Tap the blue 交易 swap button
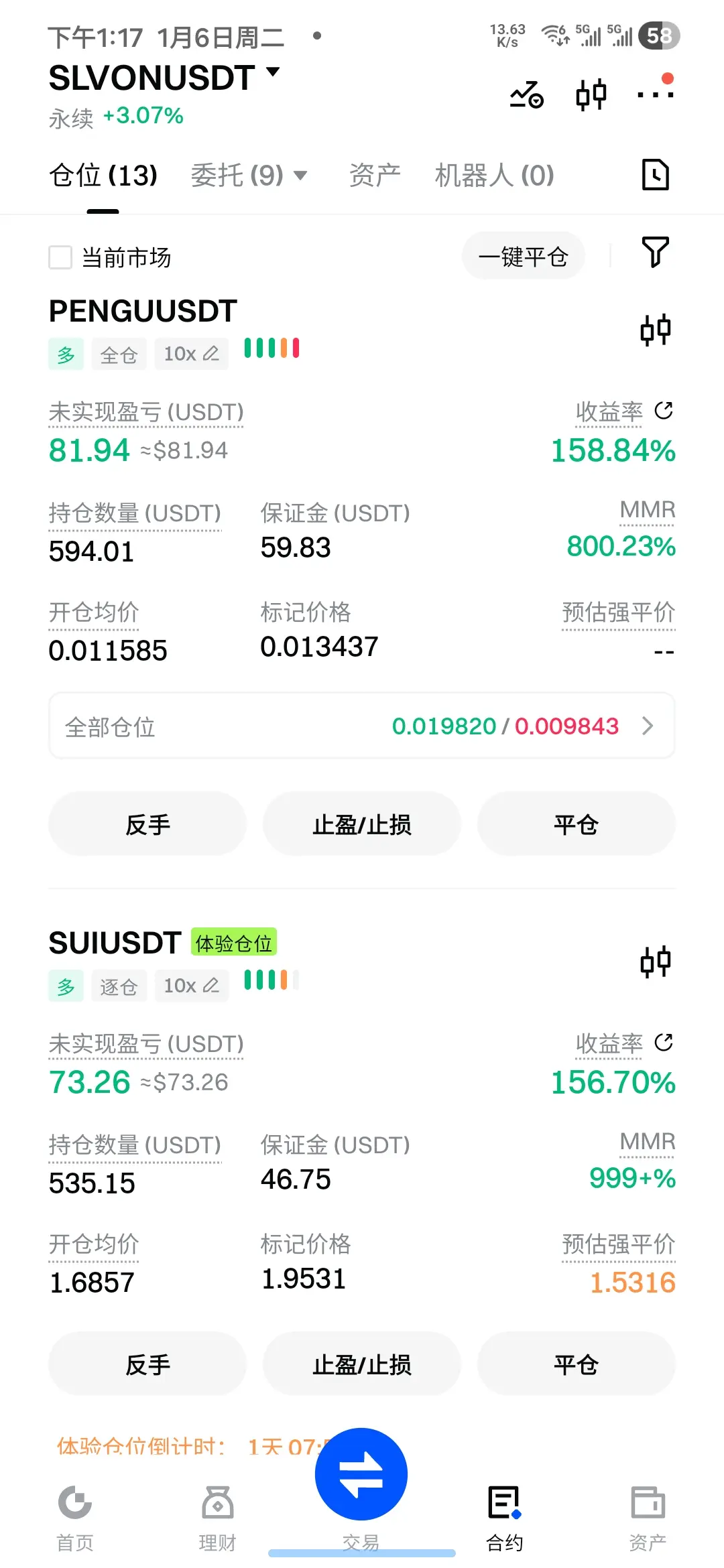 [x=361, y=1474]
